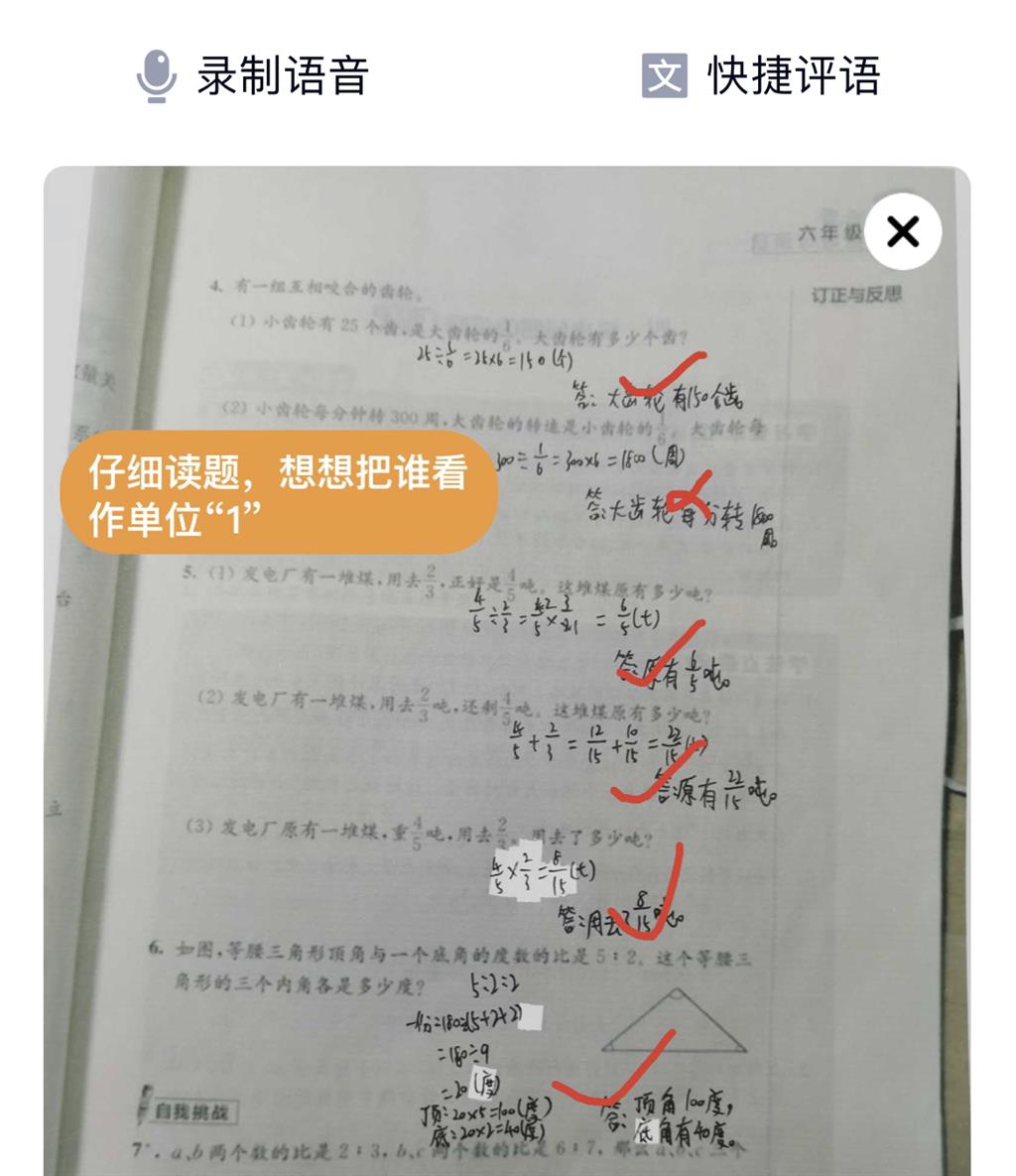Image resolution: width=1016 pixels, height=1176 pixels.
Task: Open 快捷评语 quick comments
Action: (x=761, y=75)
